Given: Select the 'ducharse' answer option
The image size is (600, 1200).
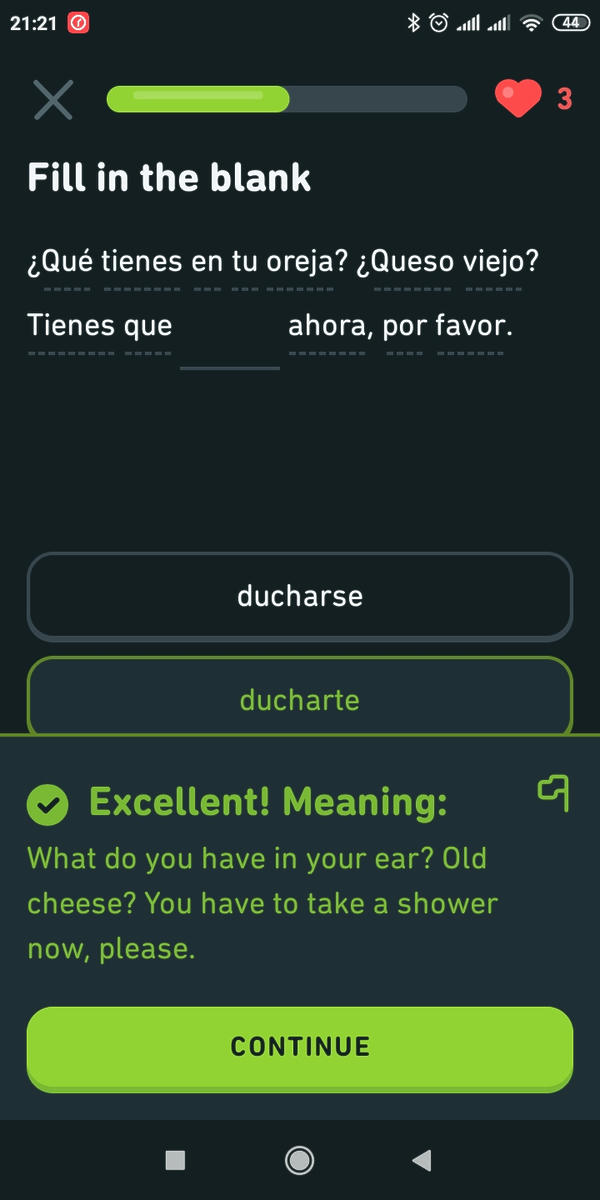Looking at the screenshot, I should tap(300, 597).
